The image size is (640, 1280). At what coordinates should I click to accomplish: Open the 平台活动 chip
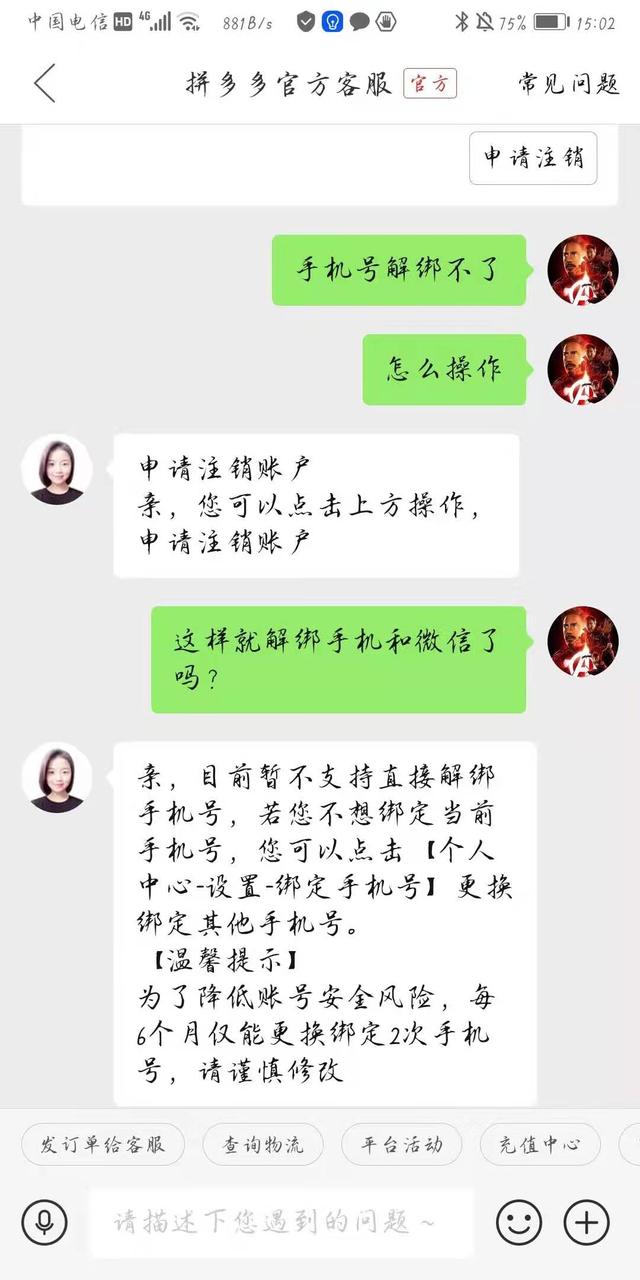[x=402, y=1145]
